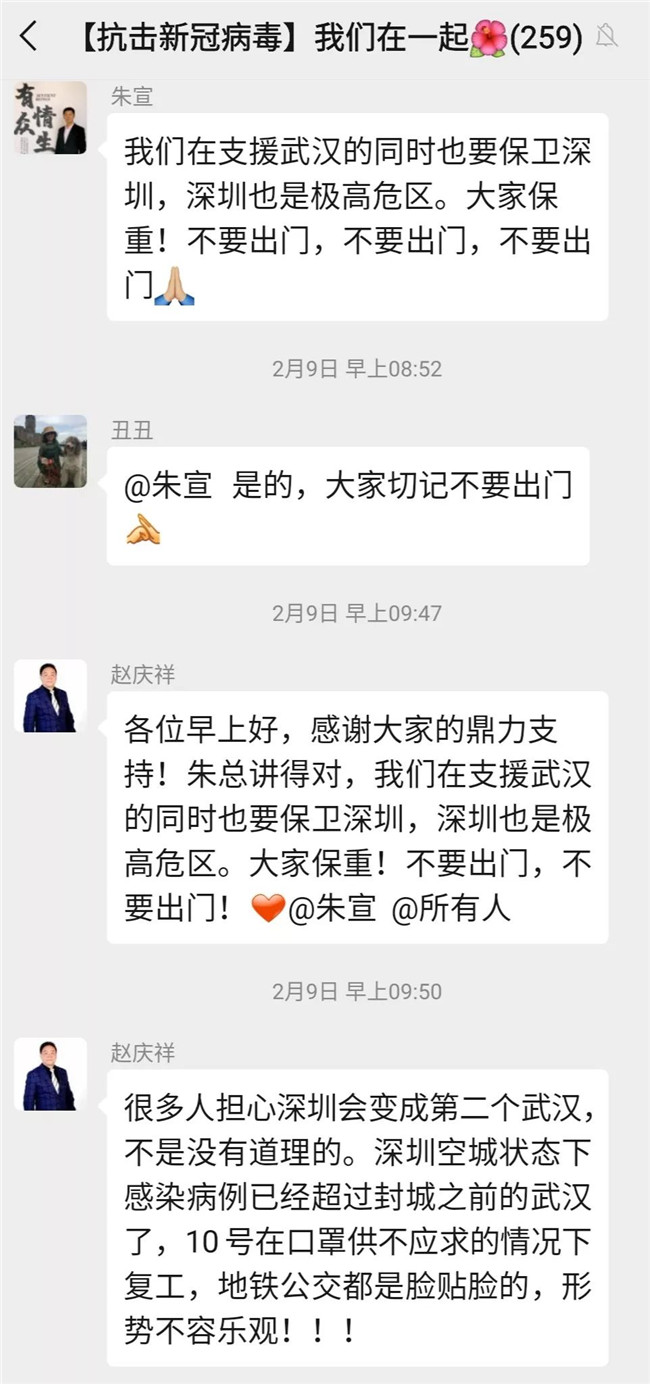Screen dimensions: 650x1384
Task: Tap 赵庆祥's avatar beside the 很多人担心深圳 message
Action: click(50, 1074)
